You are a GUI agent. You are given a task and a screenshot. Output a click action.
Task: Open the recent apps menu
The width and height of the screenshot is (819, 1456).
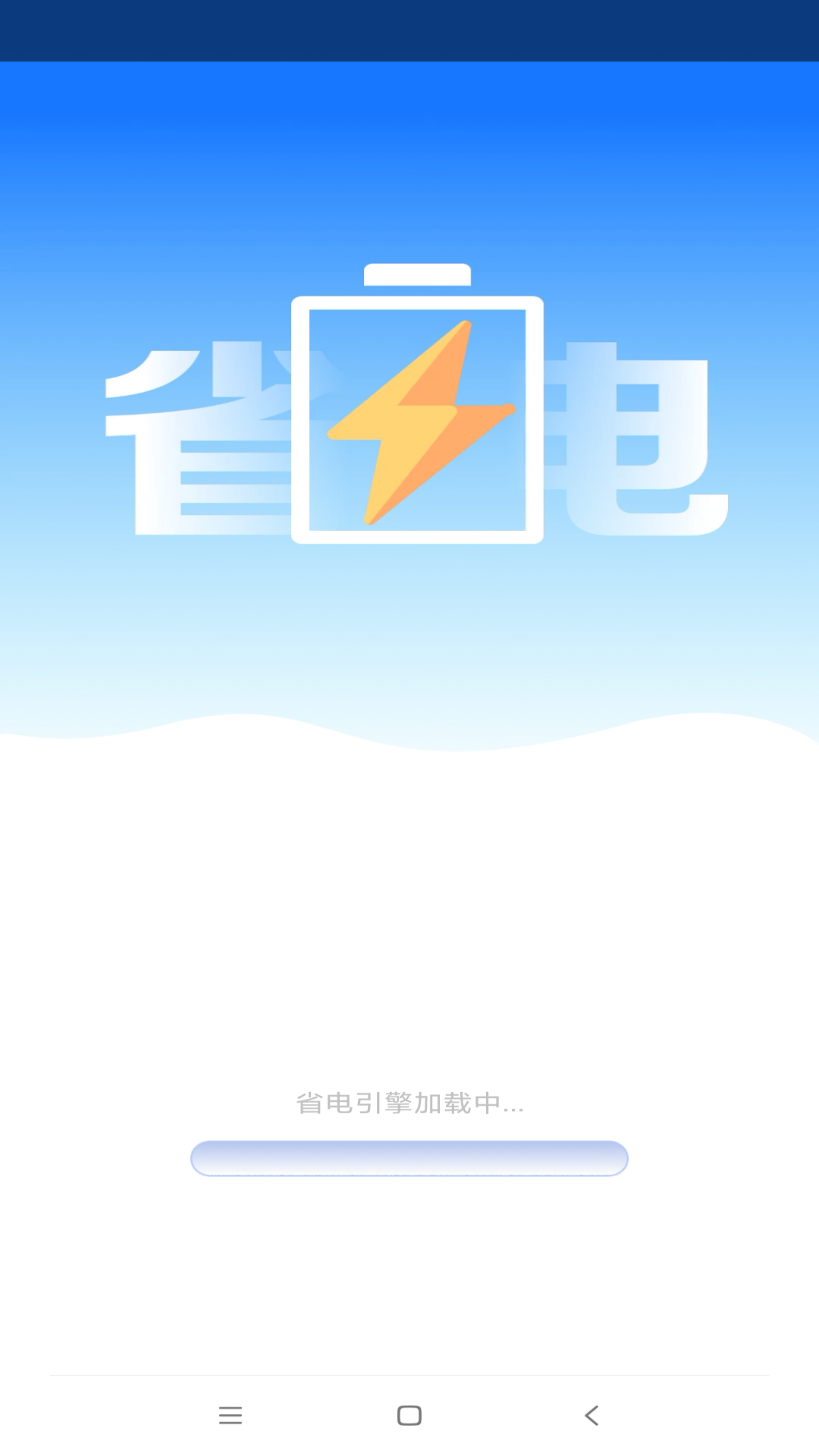230,1415
